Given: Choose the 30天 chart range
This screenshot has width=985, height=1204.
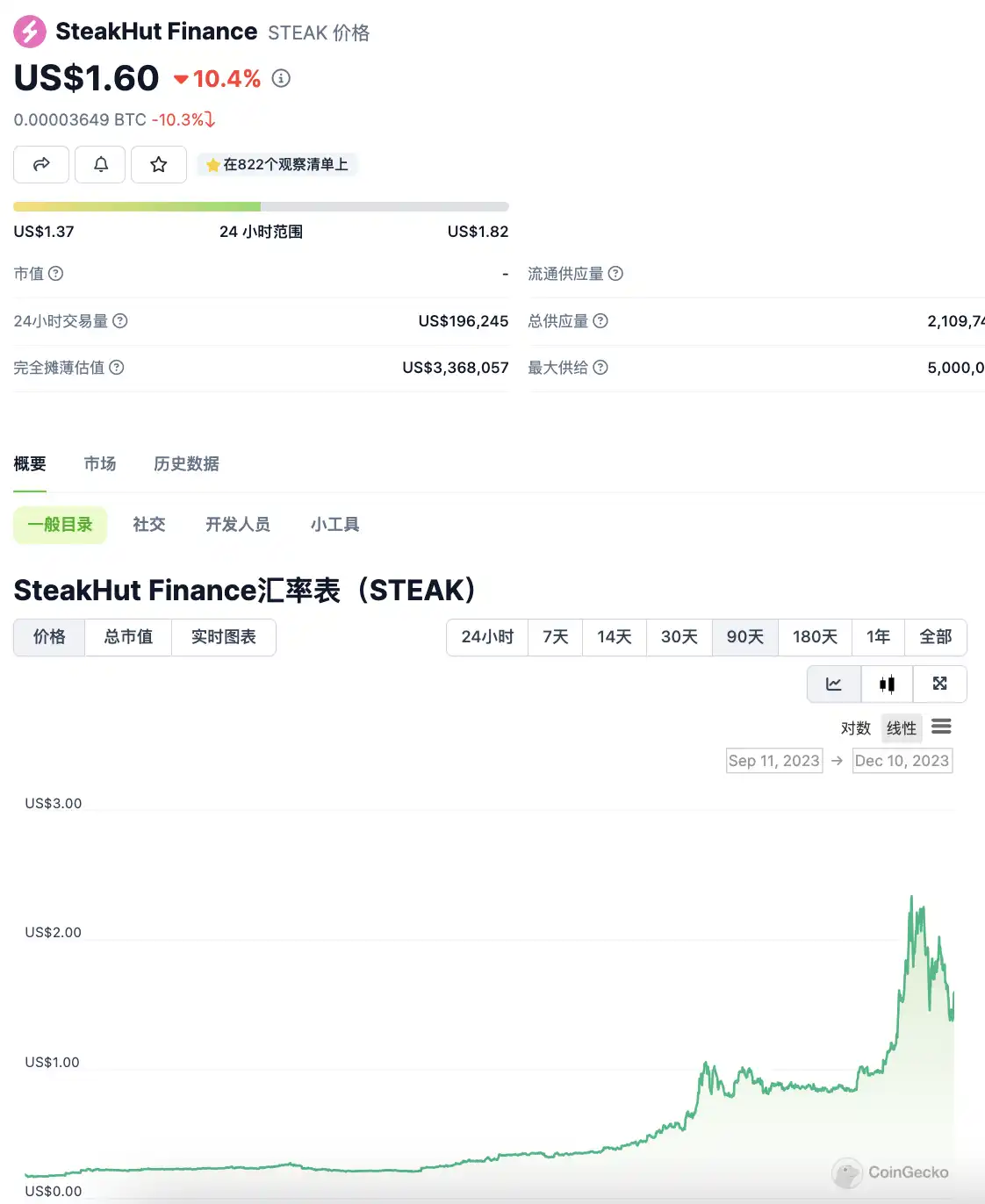Looking at the screenshot, I should (x=679, y=637).
